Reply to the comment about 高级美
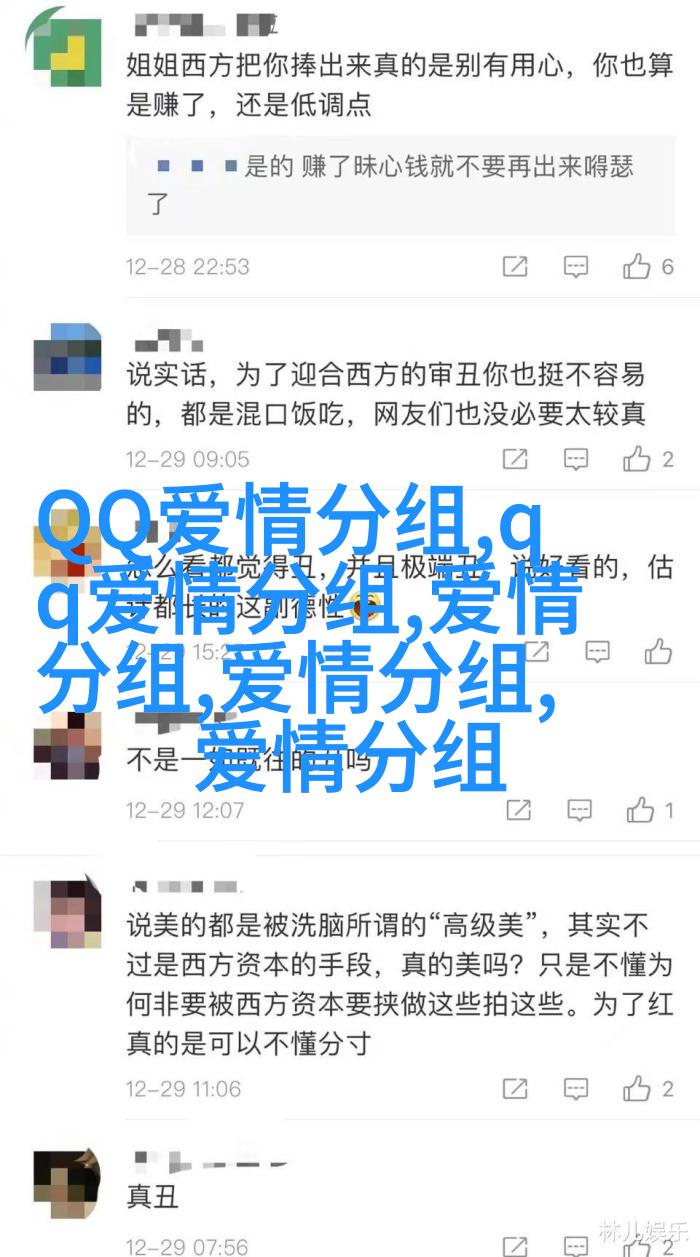Viewport: 700px width, 1257px height. (575, 1088)
